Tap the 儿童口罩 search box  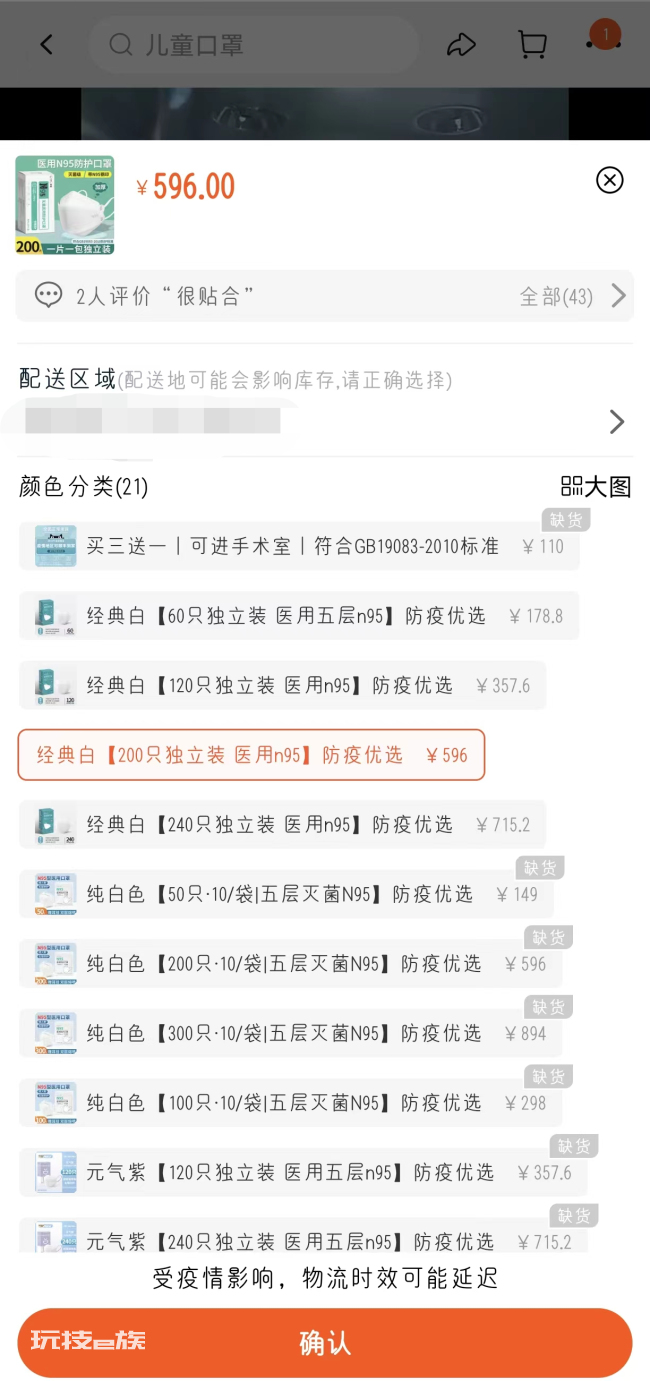pyautogui.click(x=253, y=45)
